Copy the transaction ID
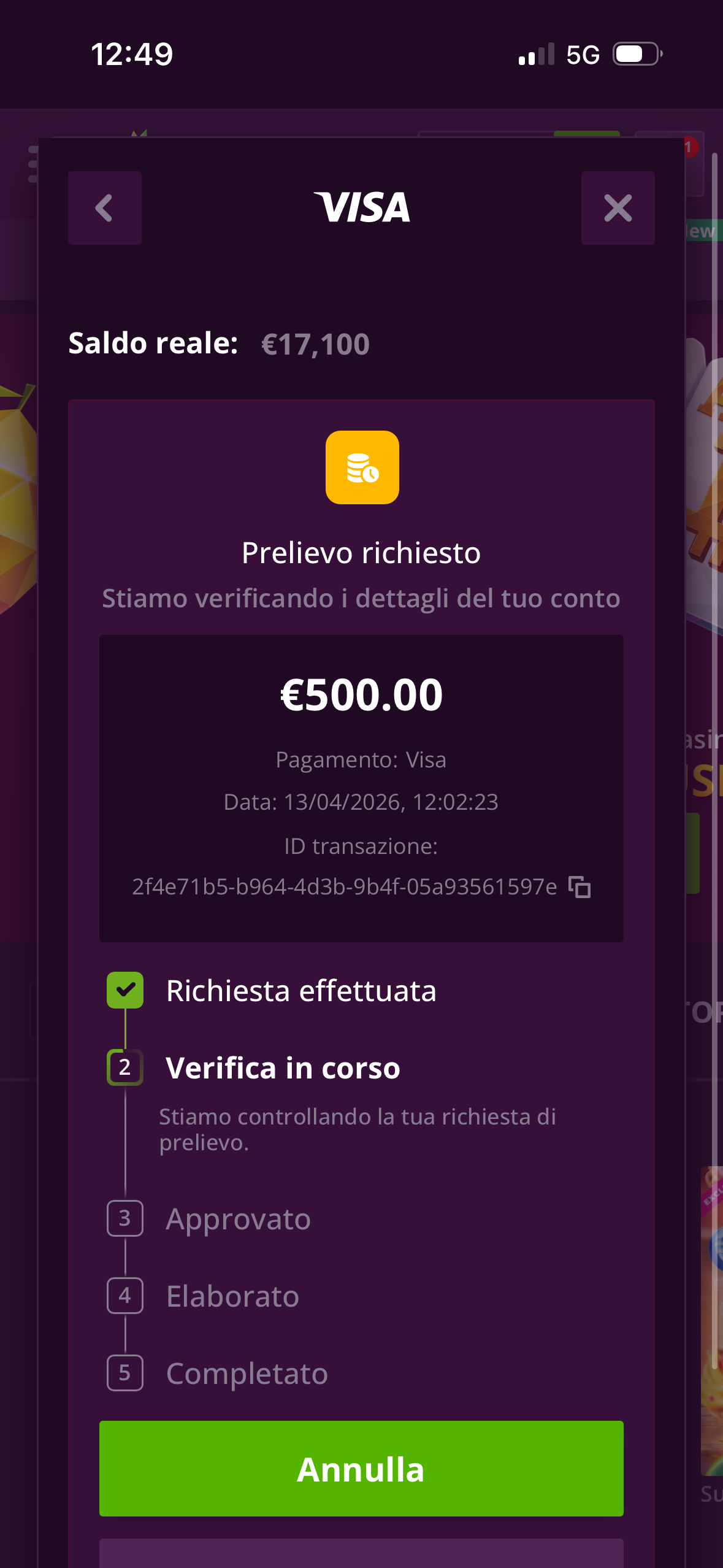 click(580, 887)
